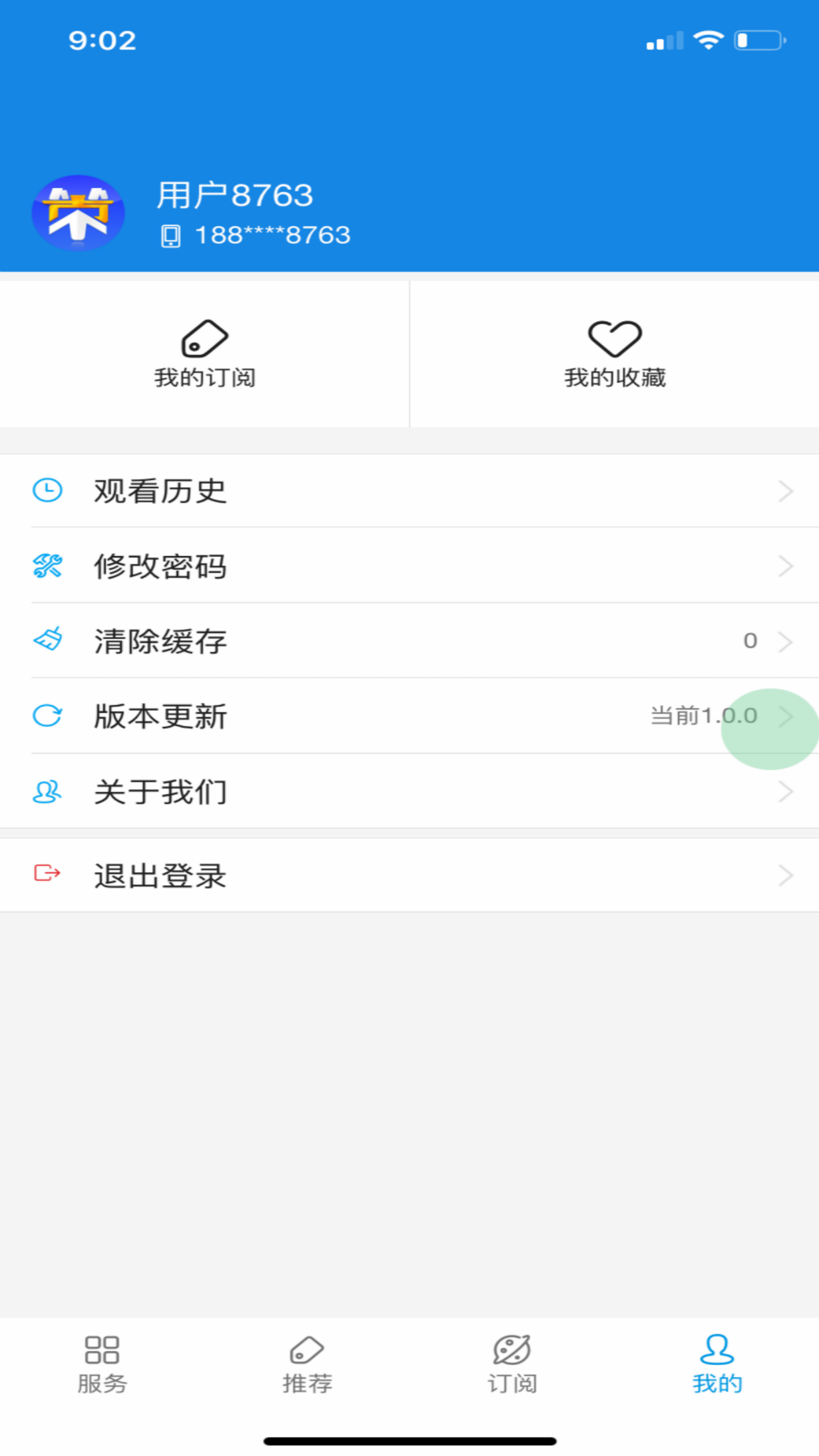
Task: Open 修改密码 to change password
Action: coord(160,566)
